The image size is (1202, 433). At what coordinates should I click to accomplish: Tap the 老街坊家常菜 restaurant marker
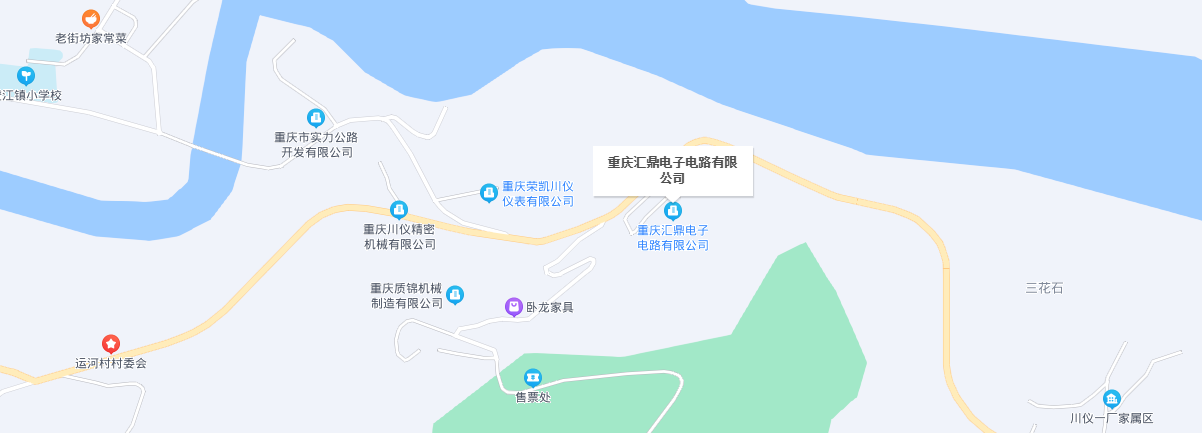click(90, 19)
